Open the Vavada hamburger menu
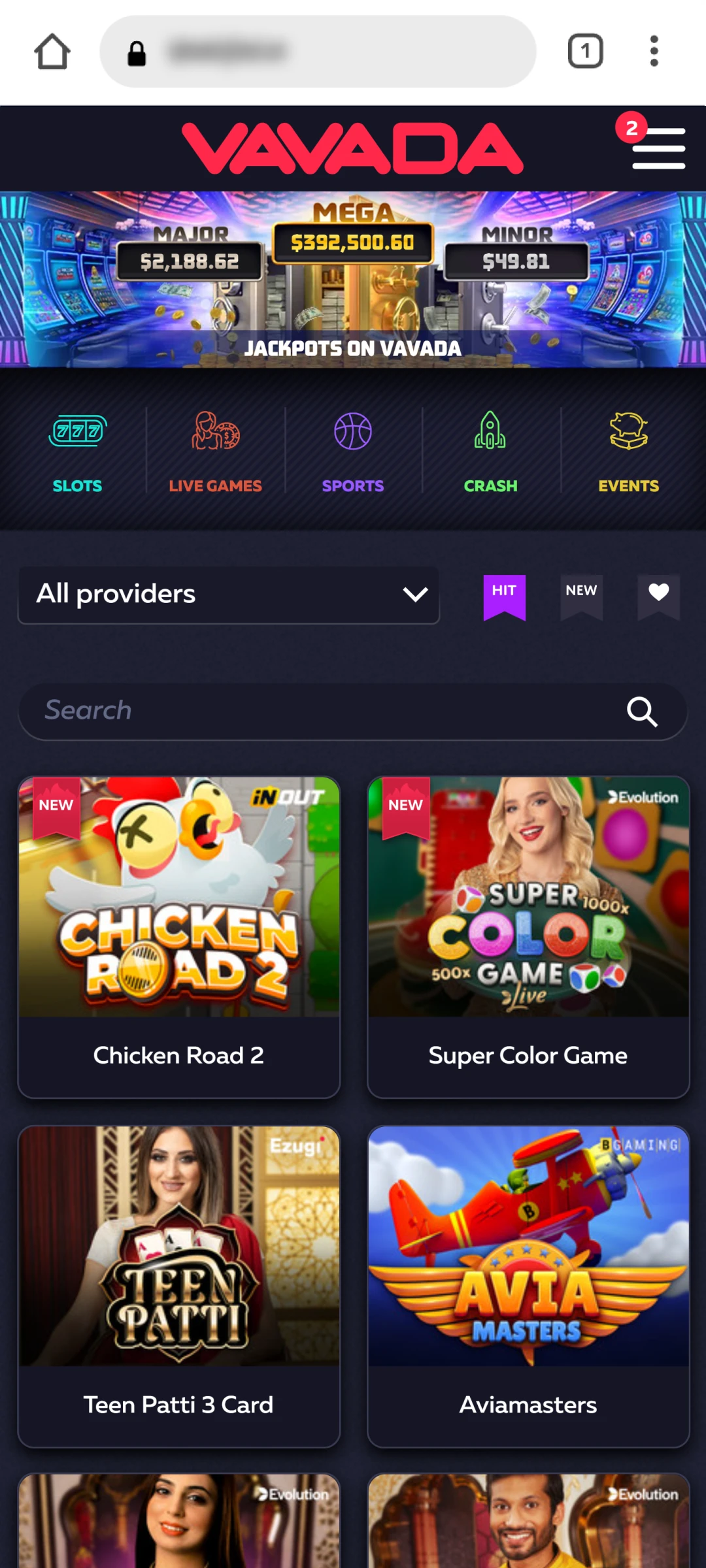The width and height of the screenshot is (706, 1568). [x=658, y=148]
